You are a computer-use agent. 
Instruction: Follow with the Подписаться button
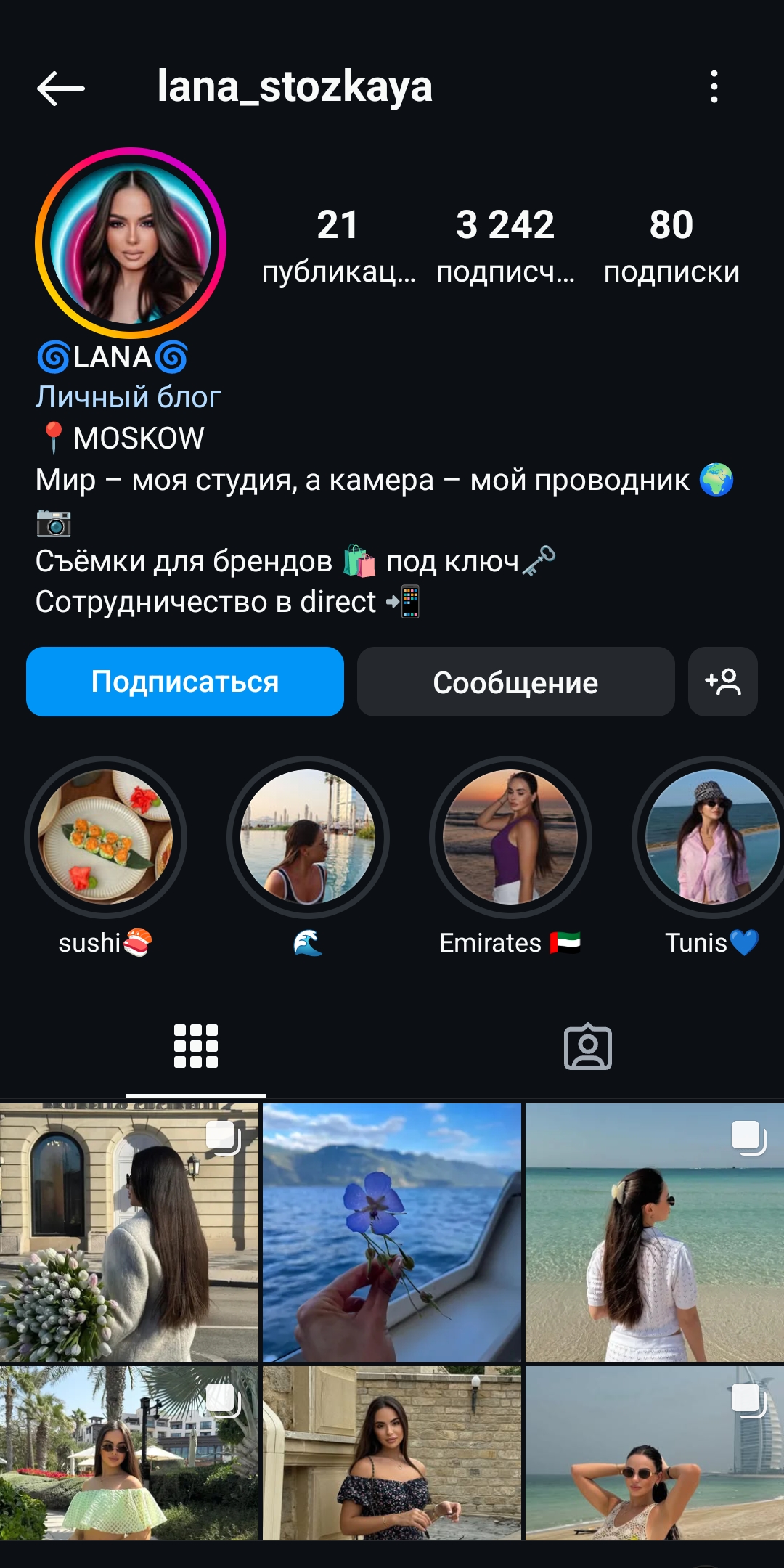coord(185,682)
